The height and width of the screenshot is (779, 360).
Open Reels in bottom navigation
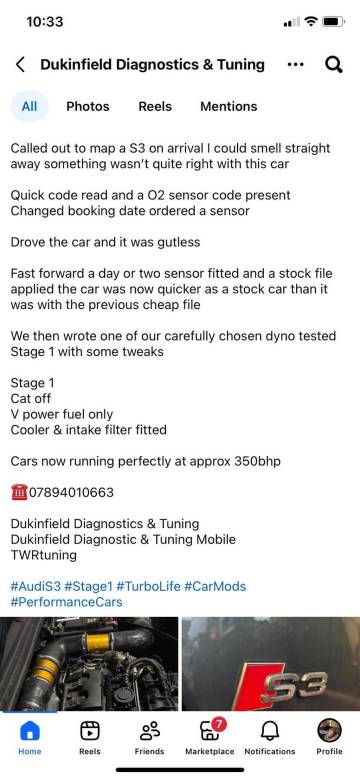pyautogui.click(x=90, y=737)
